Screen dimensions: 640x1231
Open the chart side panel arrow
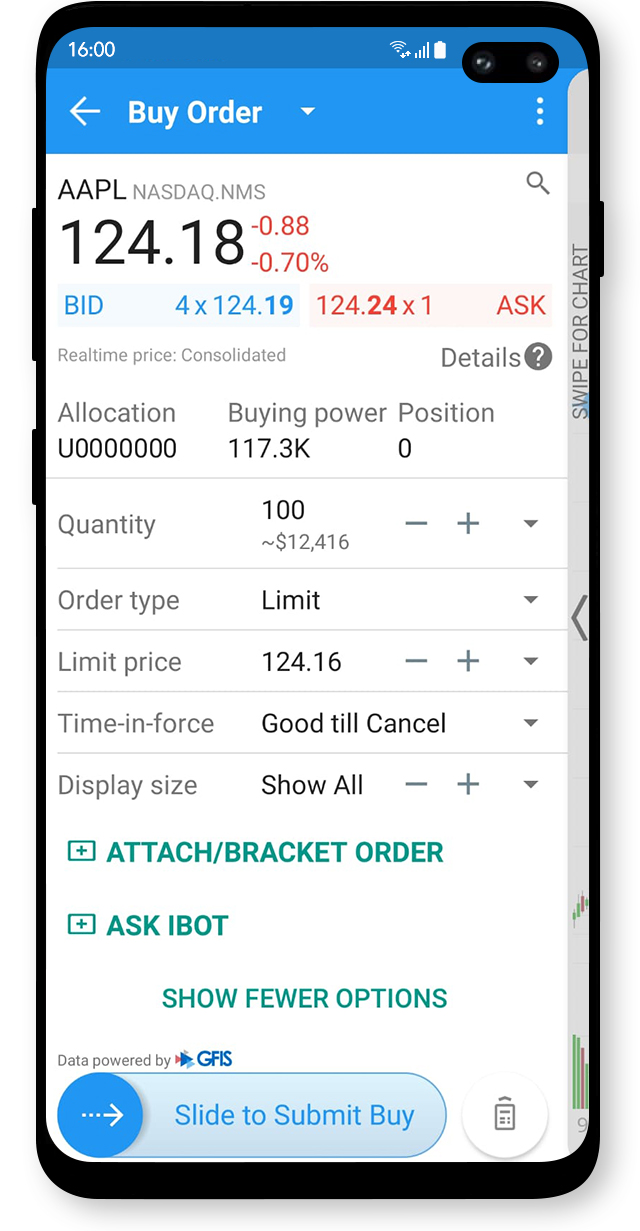pos(579,617)
